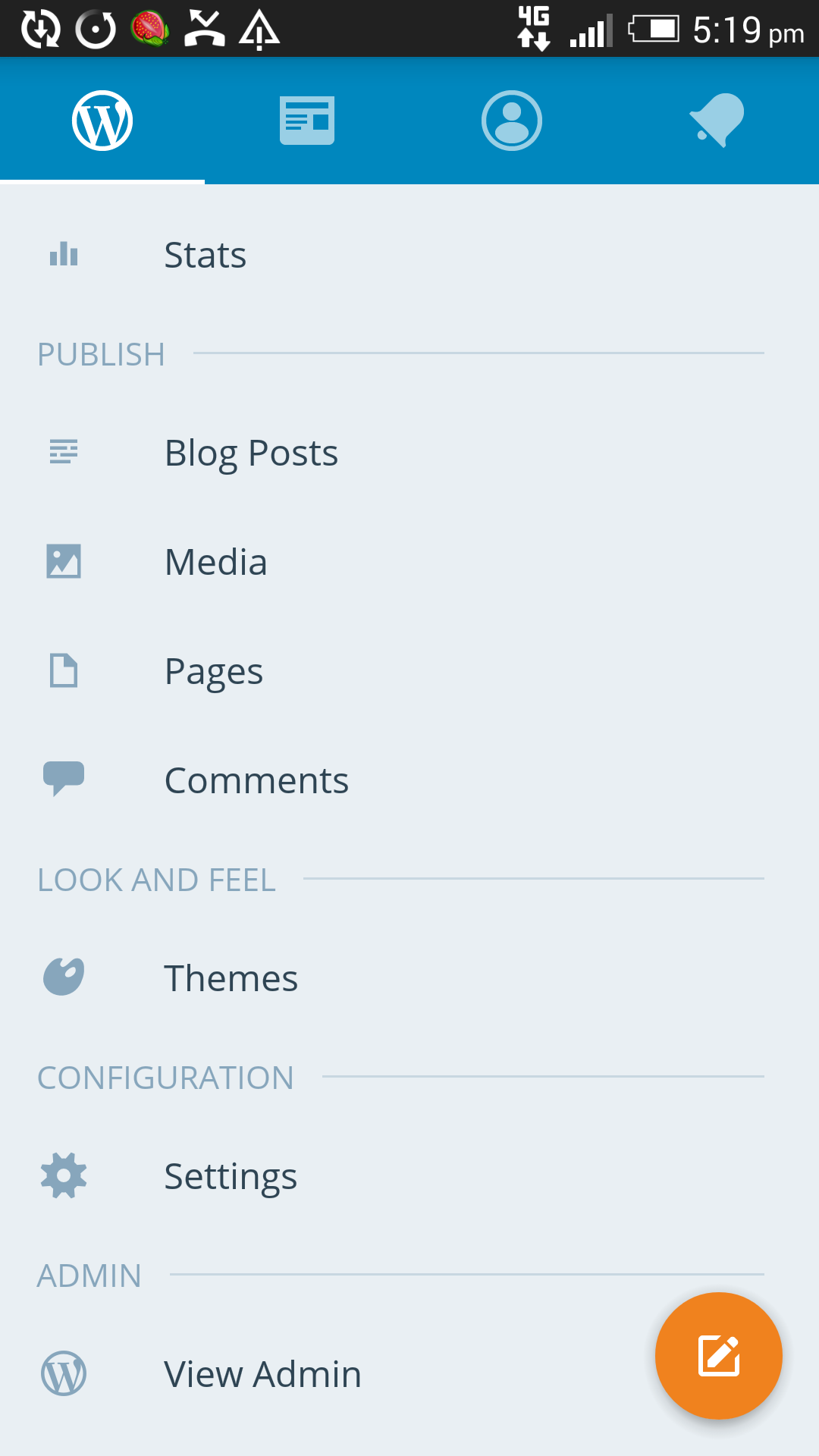This screenshot has height=1456, width=819.
Task: Go to Media library
Action: [409, 562]
